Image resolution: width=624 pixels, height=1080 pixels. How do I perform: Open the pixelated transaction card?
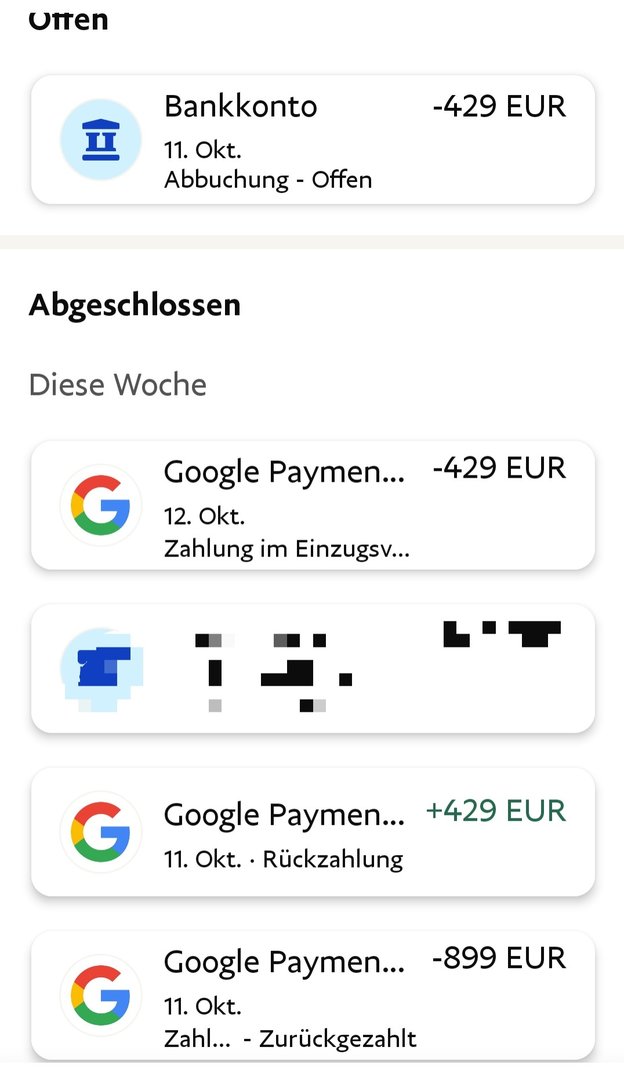coord(312,668)
